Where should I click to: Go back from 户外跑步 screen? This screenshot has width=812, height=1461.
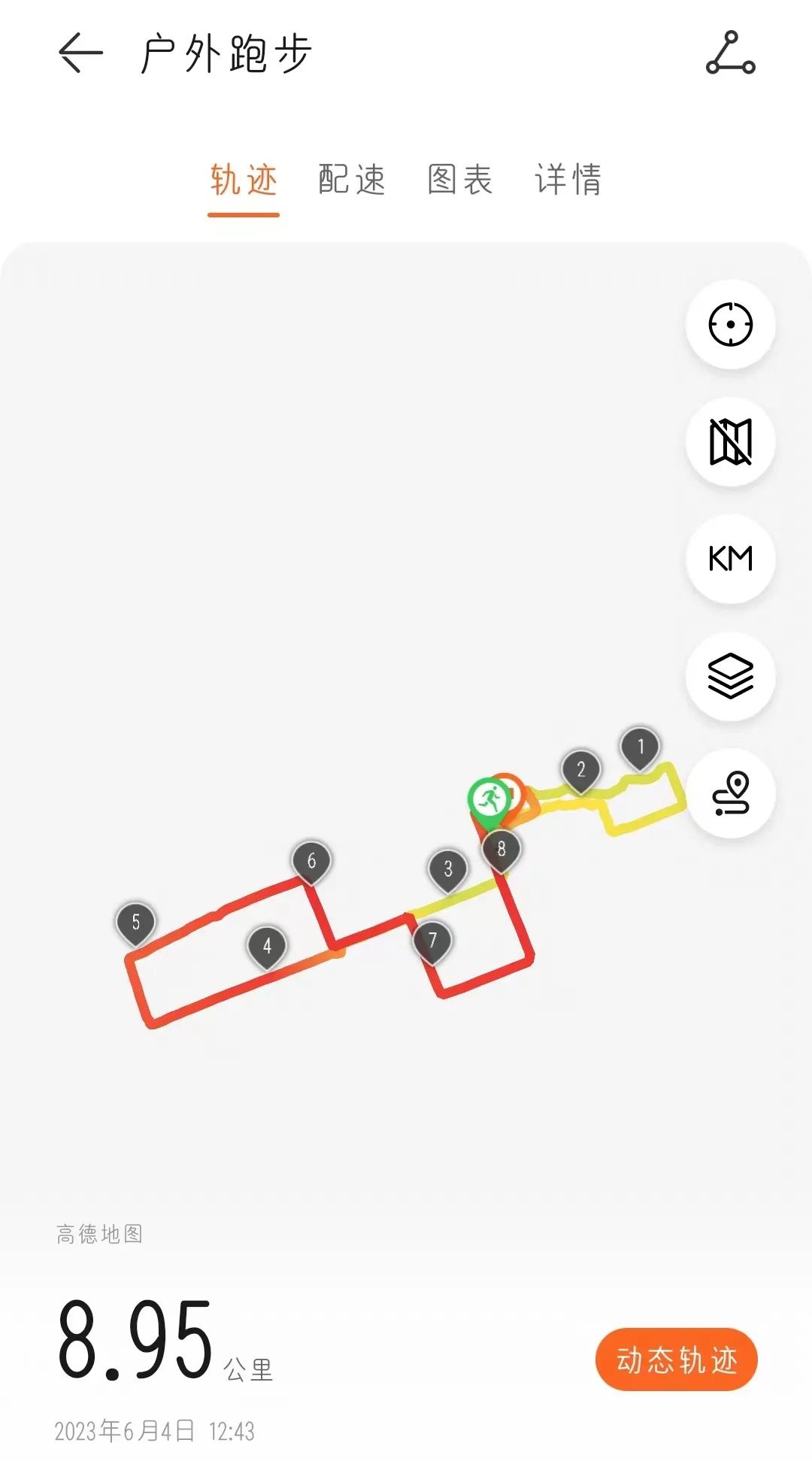80,53
